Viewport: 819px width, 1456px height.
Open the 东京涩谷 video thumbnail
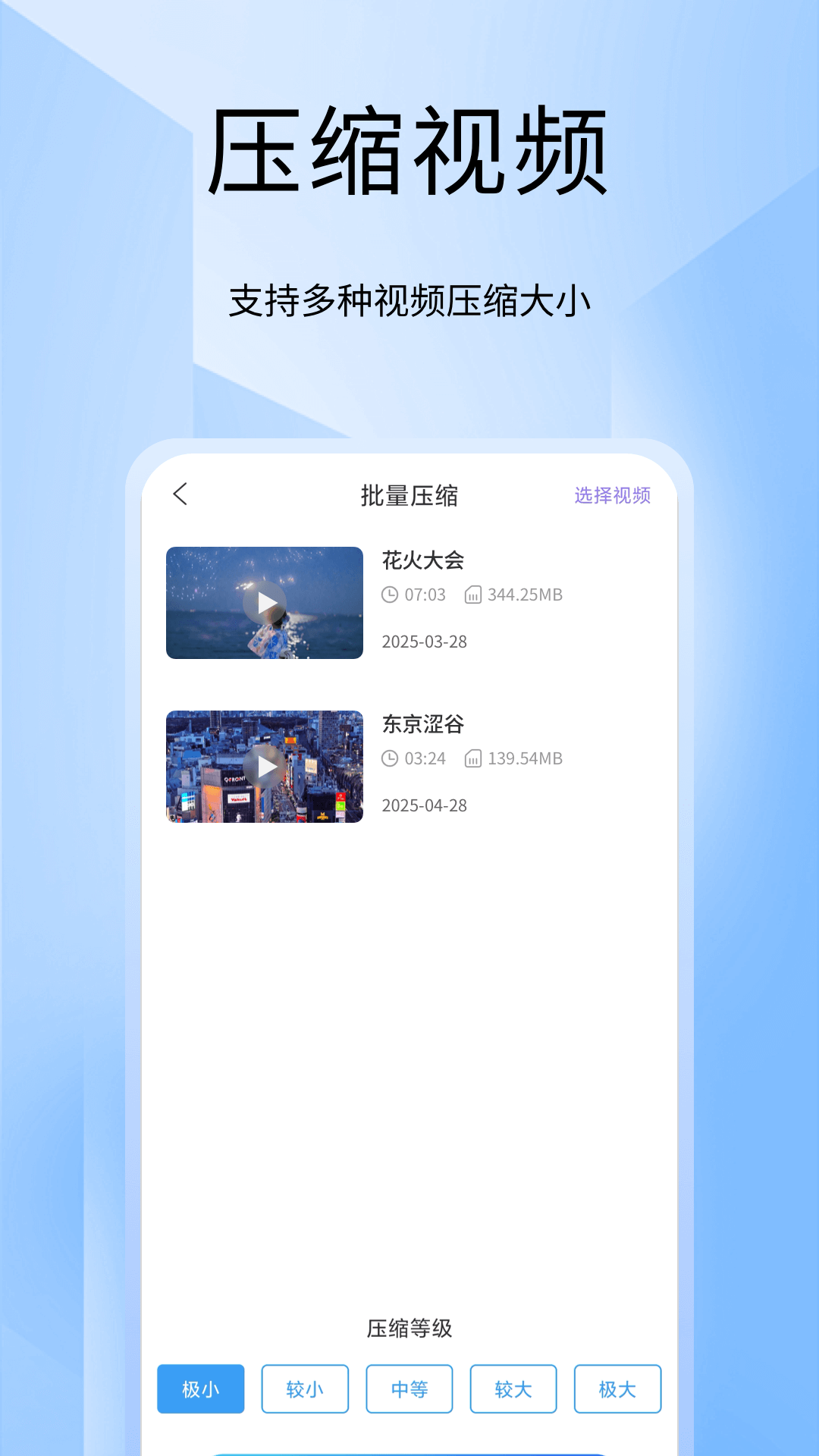click(x=265, y=767)
